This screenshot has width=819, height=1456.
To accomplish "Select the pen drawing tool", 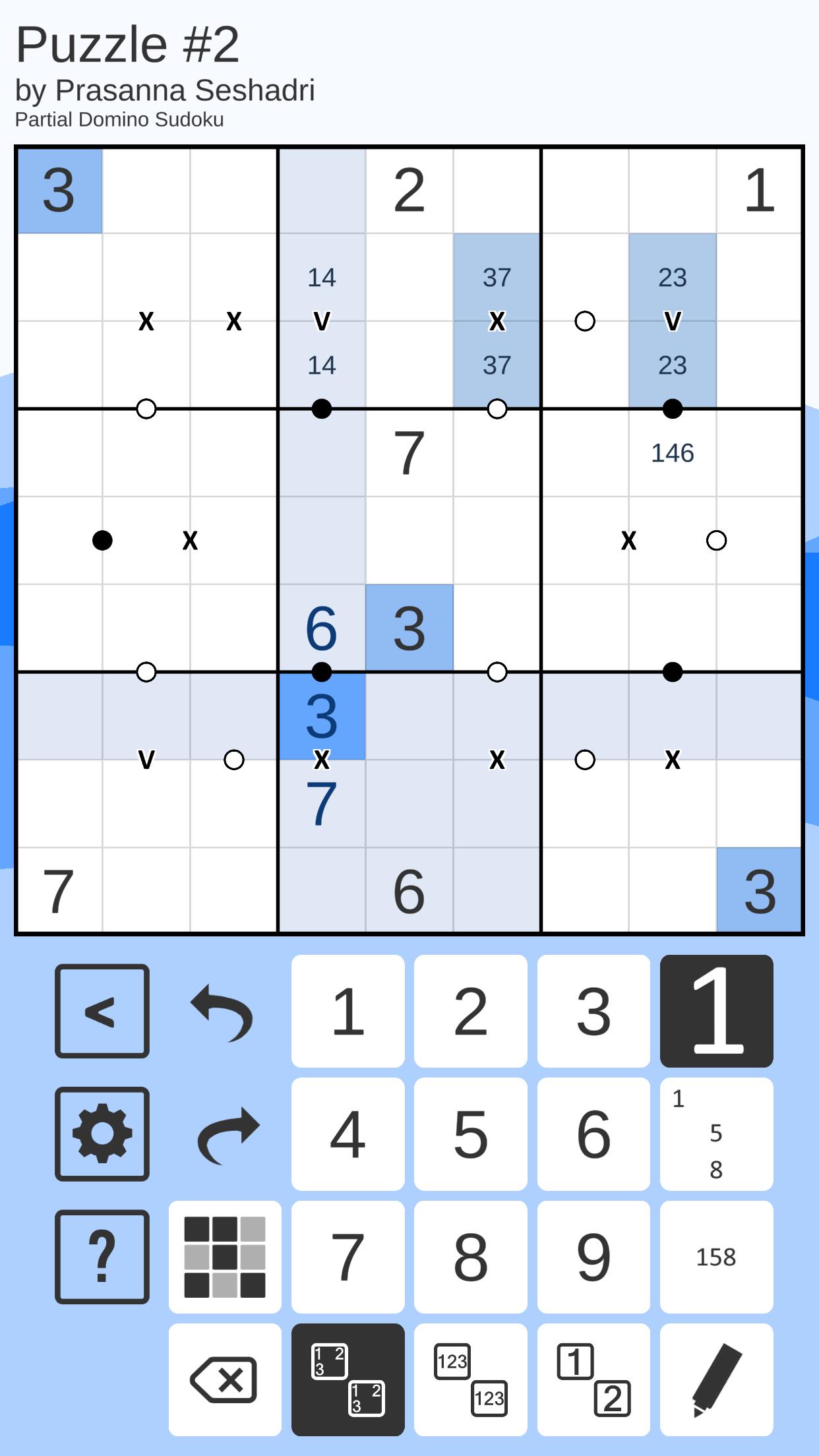I will click(x=716, y=1380).
